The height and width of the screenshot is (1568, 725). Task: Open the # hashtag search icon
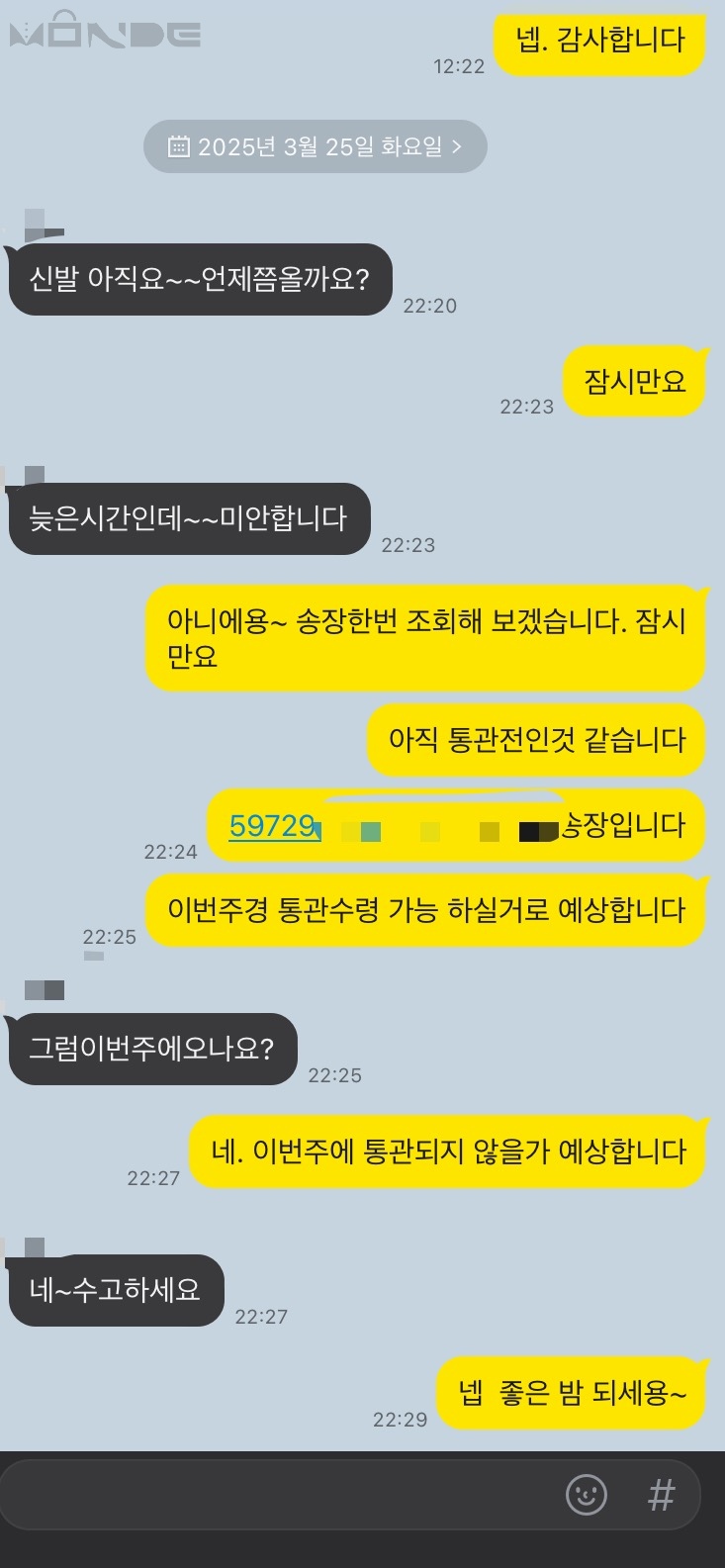tap(661, 1495)
